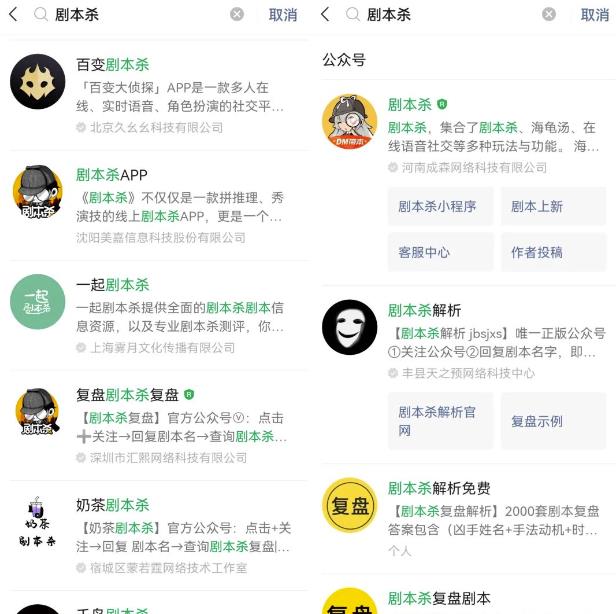This screenshot has height=614, width=616.
Task: Tap the 剧本杀小程序 button
Action: click(x=440, y=206)
